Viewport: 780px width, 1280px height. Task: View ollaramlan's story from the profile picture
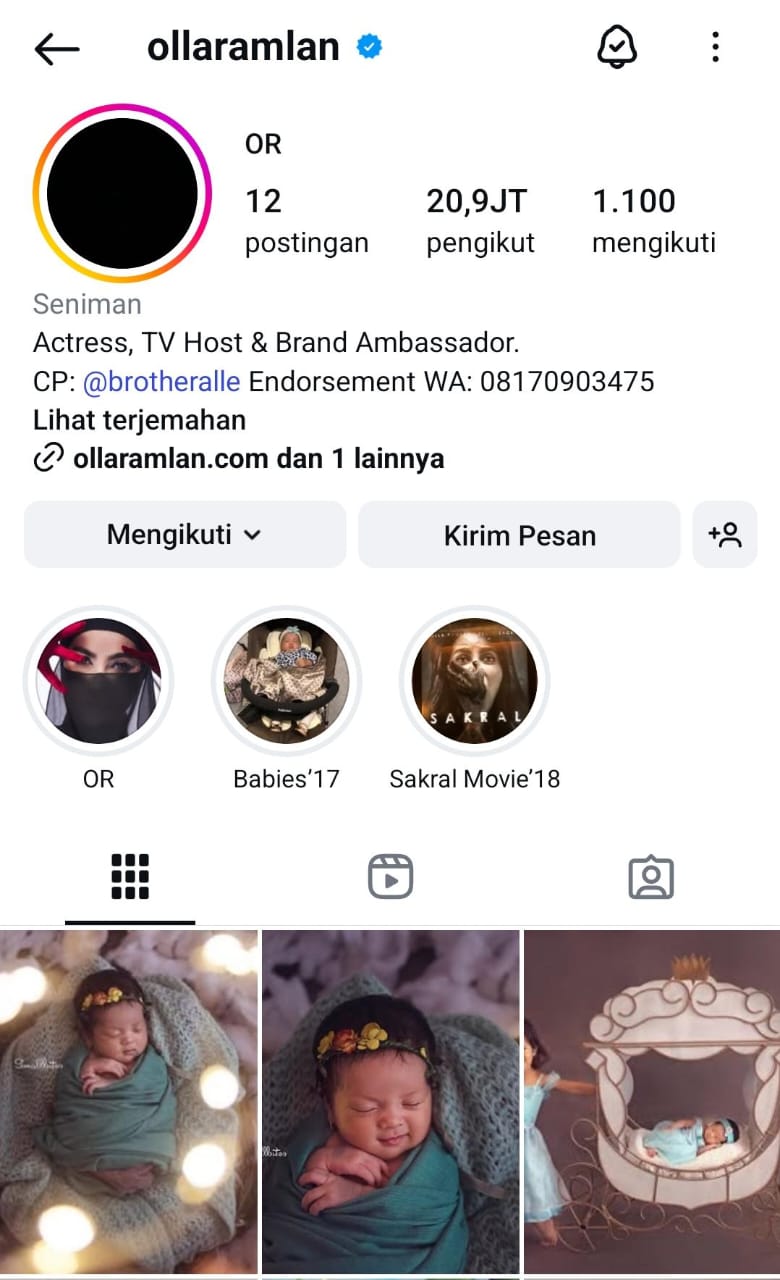[122, 193]
